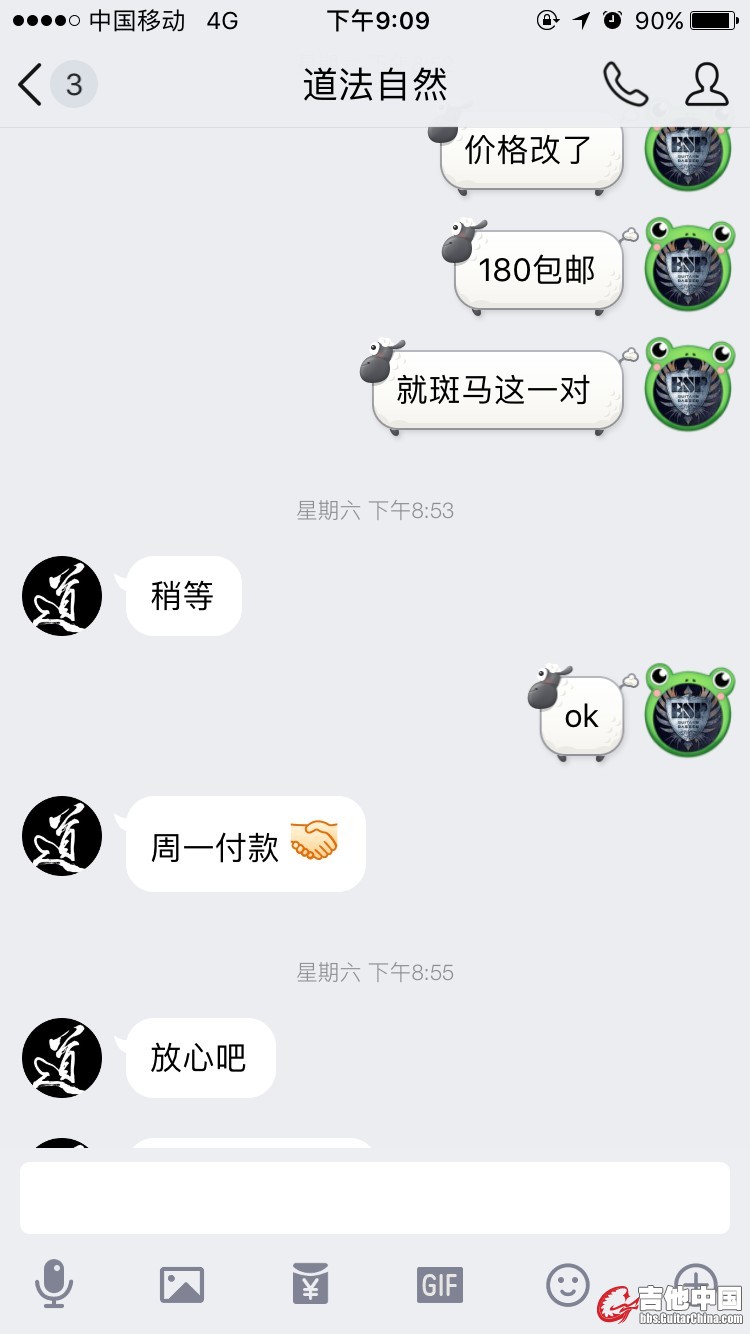Image resolution: width=750 pixels, height=1334 pixels.
Task: Open my frog avatar beside 180包邮
Action: [x=688, y=266]
